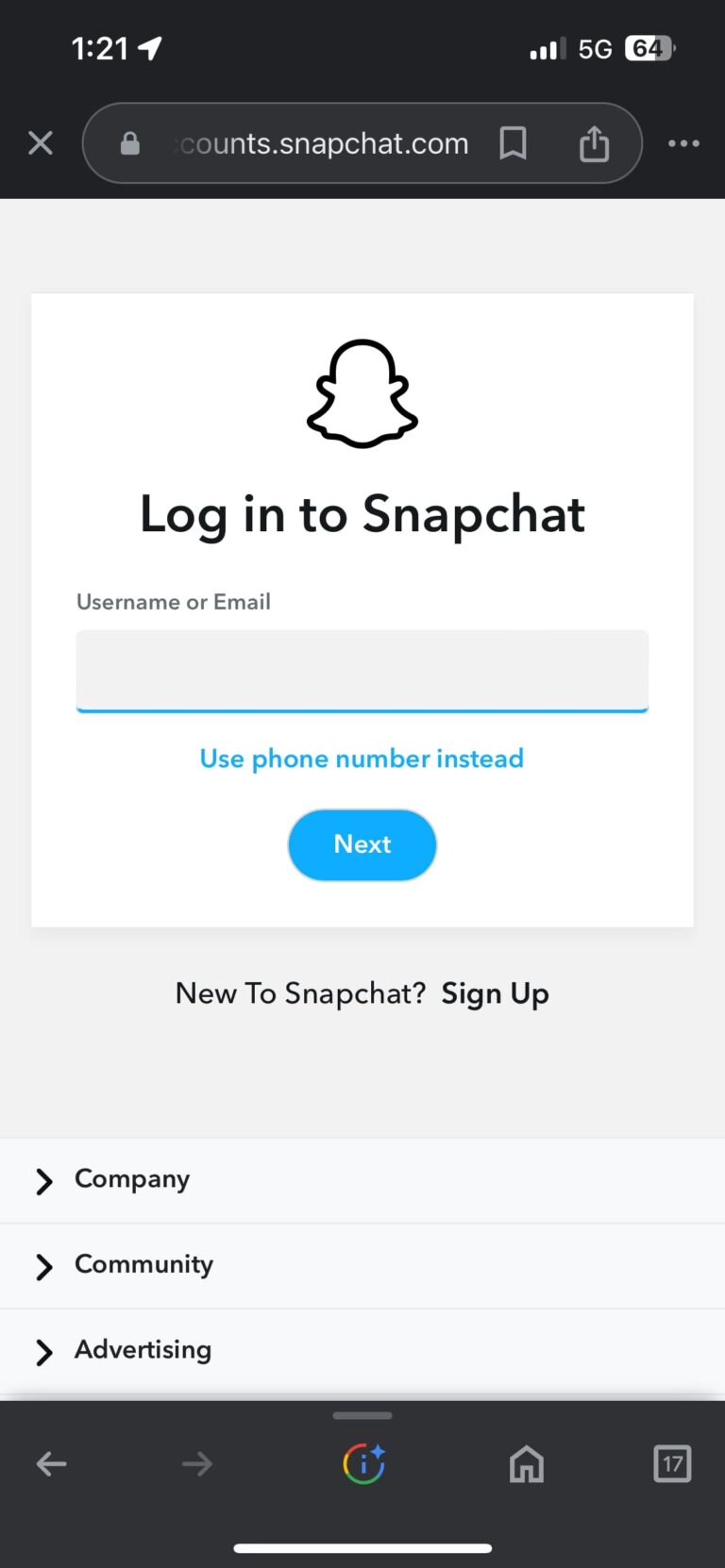Select Use phone number instead

pyautogui.click(x=362, y=758)
